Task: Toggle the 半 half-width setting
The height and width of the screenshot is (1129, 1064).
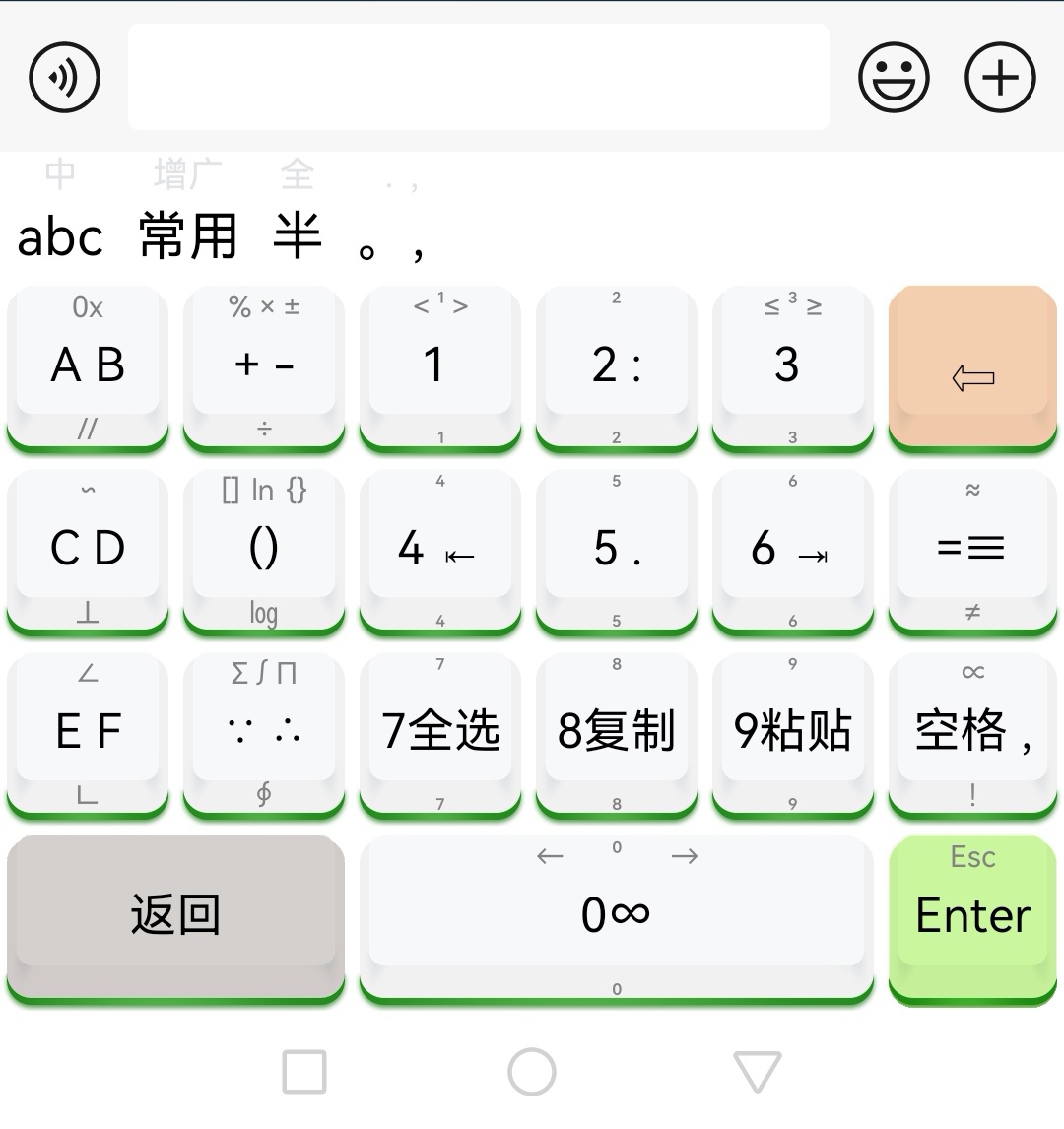Action: (x=298, y=237)
